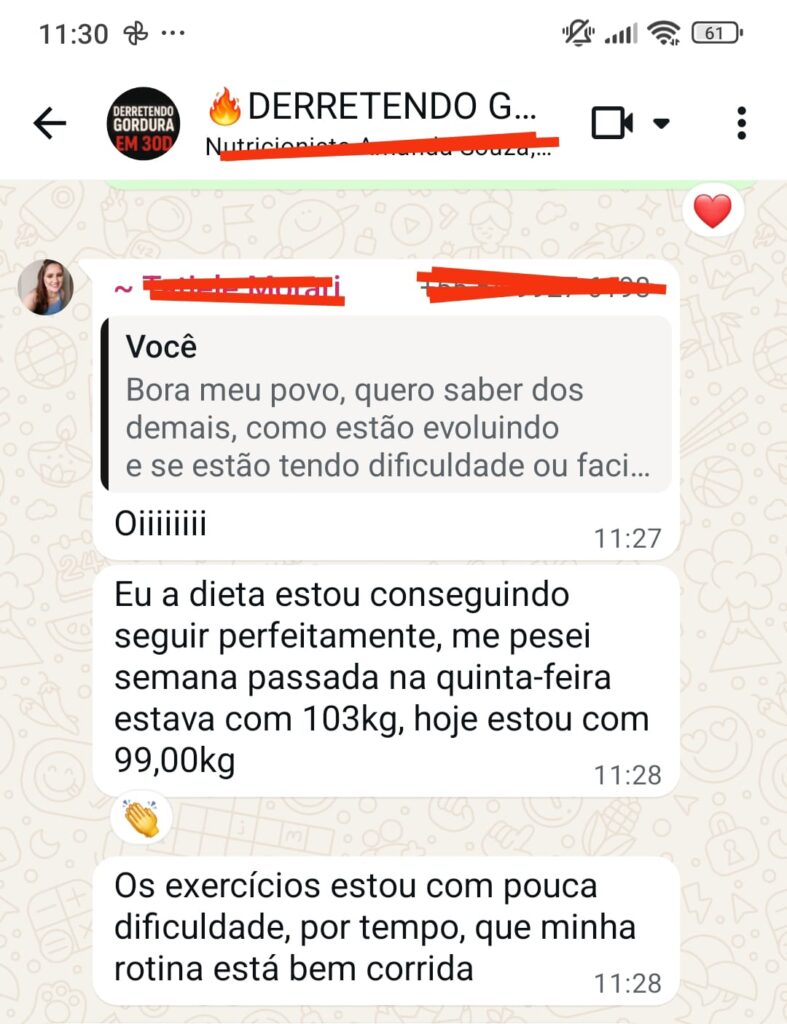This screenshot has height=1024, width=787.
Task: View the heart reaction details
Action: pyautogui.click(x=712, y=212)
